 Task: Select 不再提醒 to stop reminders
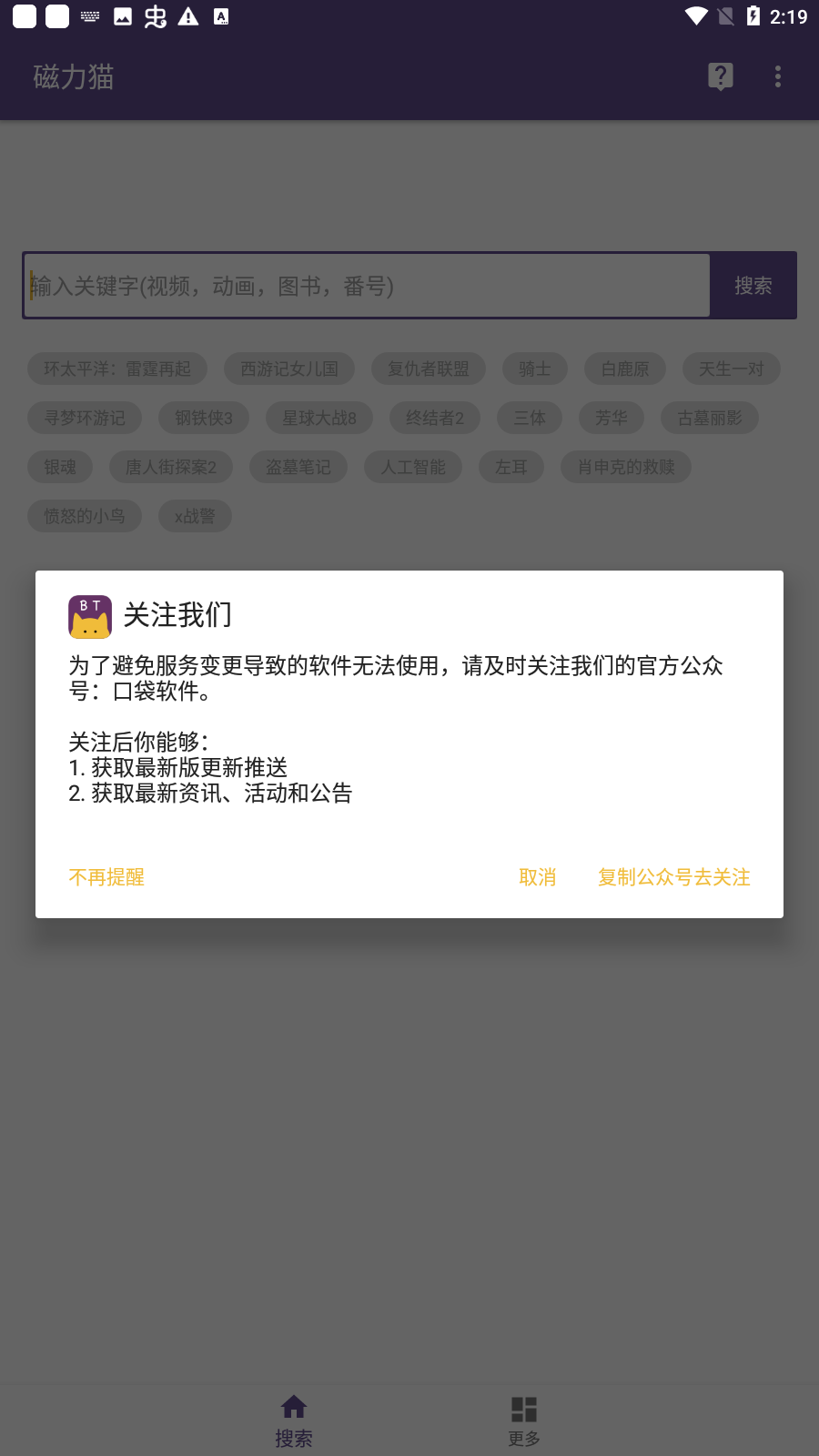pyautogui.click(x=106, y=877)
